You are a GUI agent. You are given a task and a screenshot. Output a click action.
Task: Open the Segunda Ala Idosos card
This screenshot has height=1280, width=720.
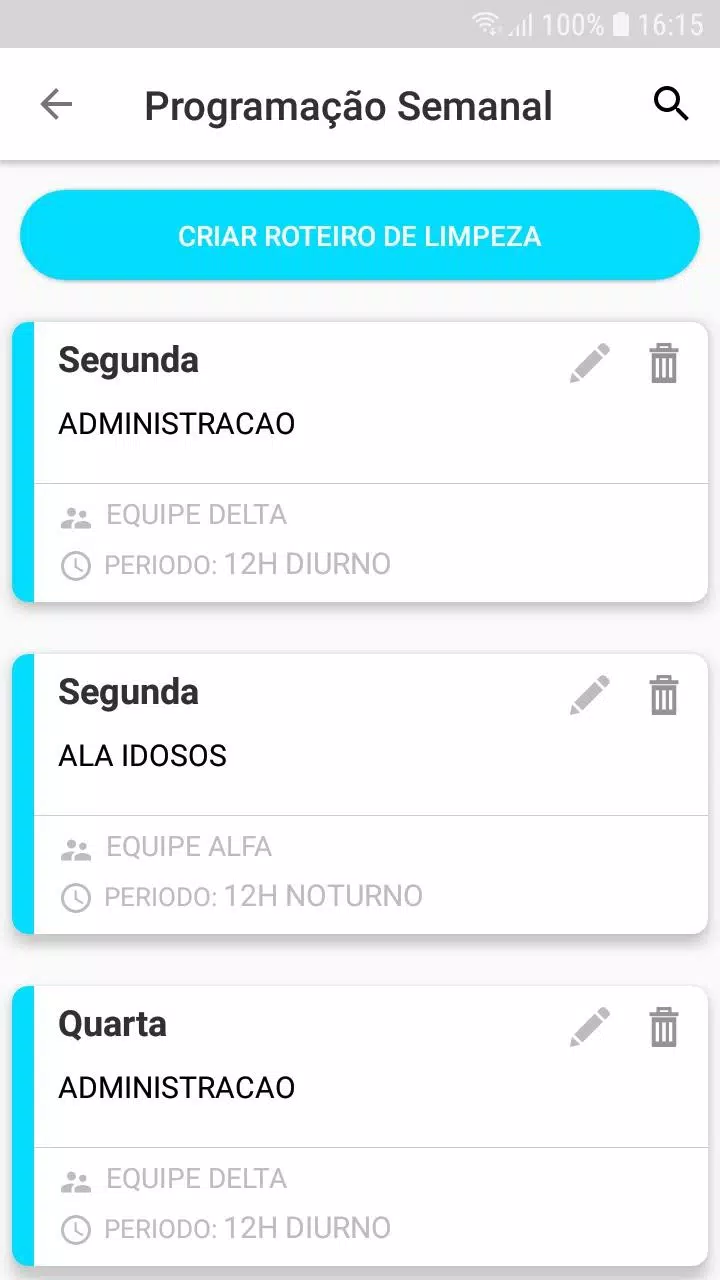tap(360, 794)
